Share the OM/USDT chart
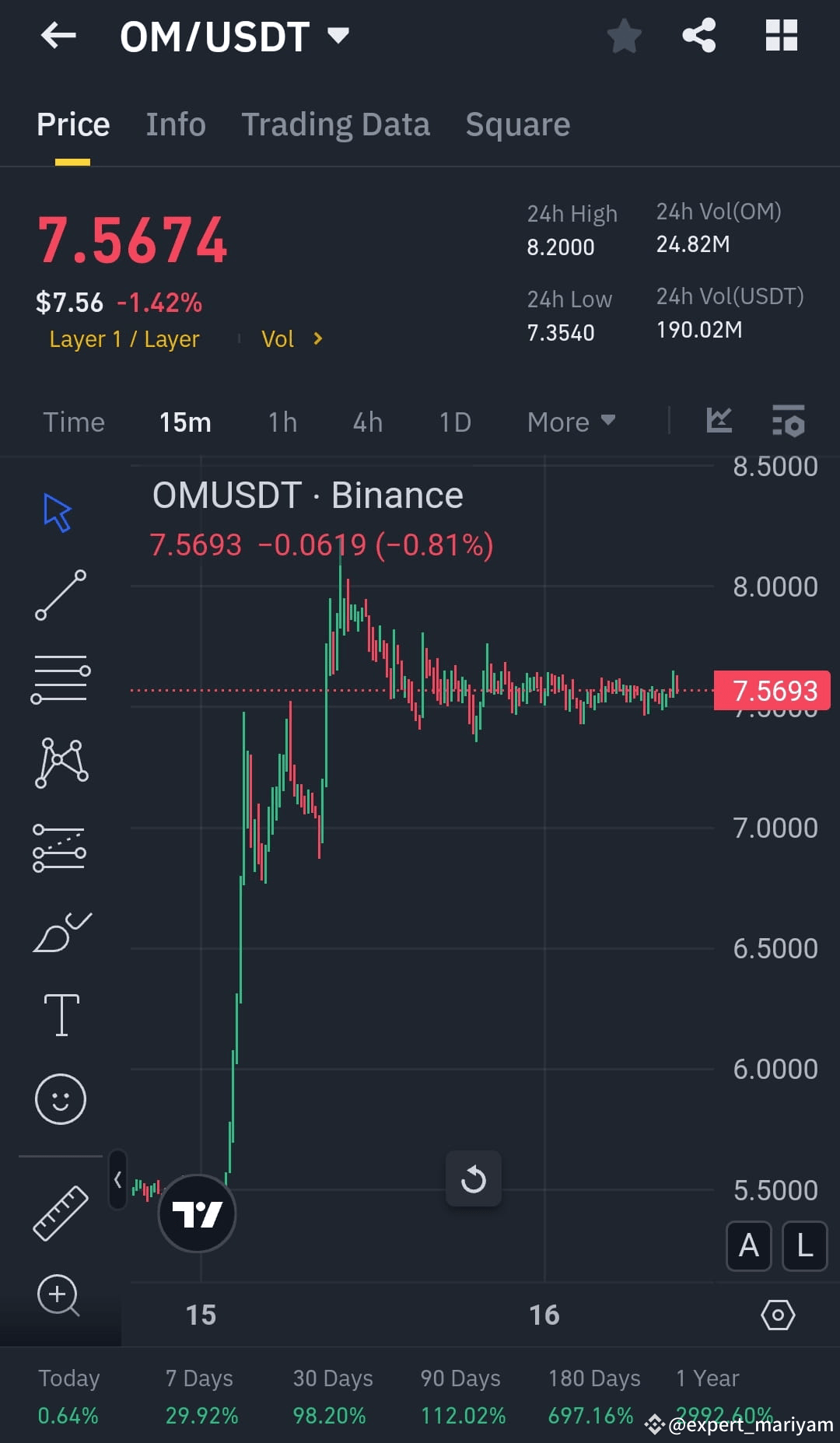 (698, 35)
